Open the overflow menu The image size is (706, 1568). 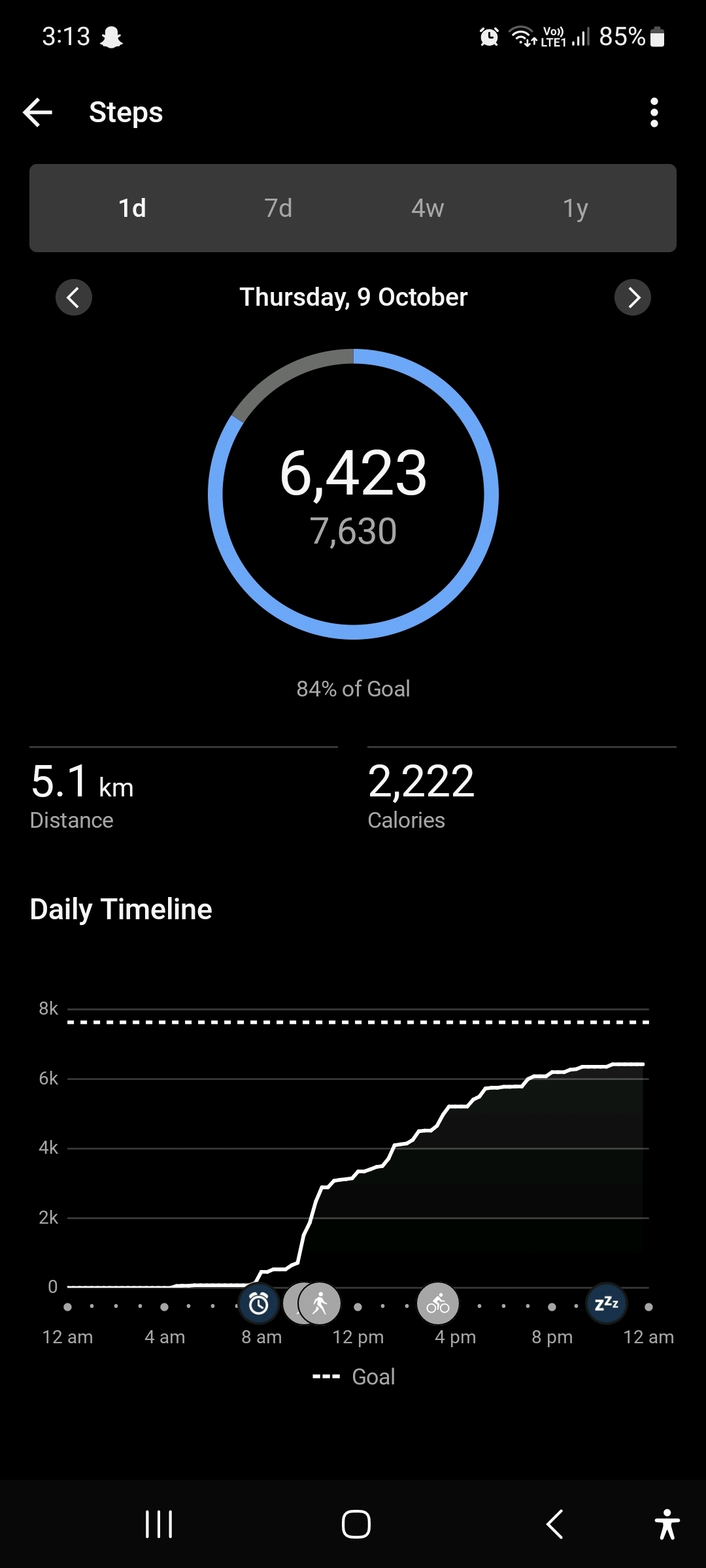(654, 112)
